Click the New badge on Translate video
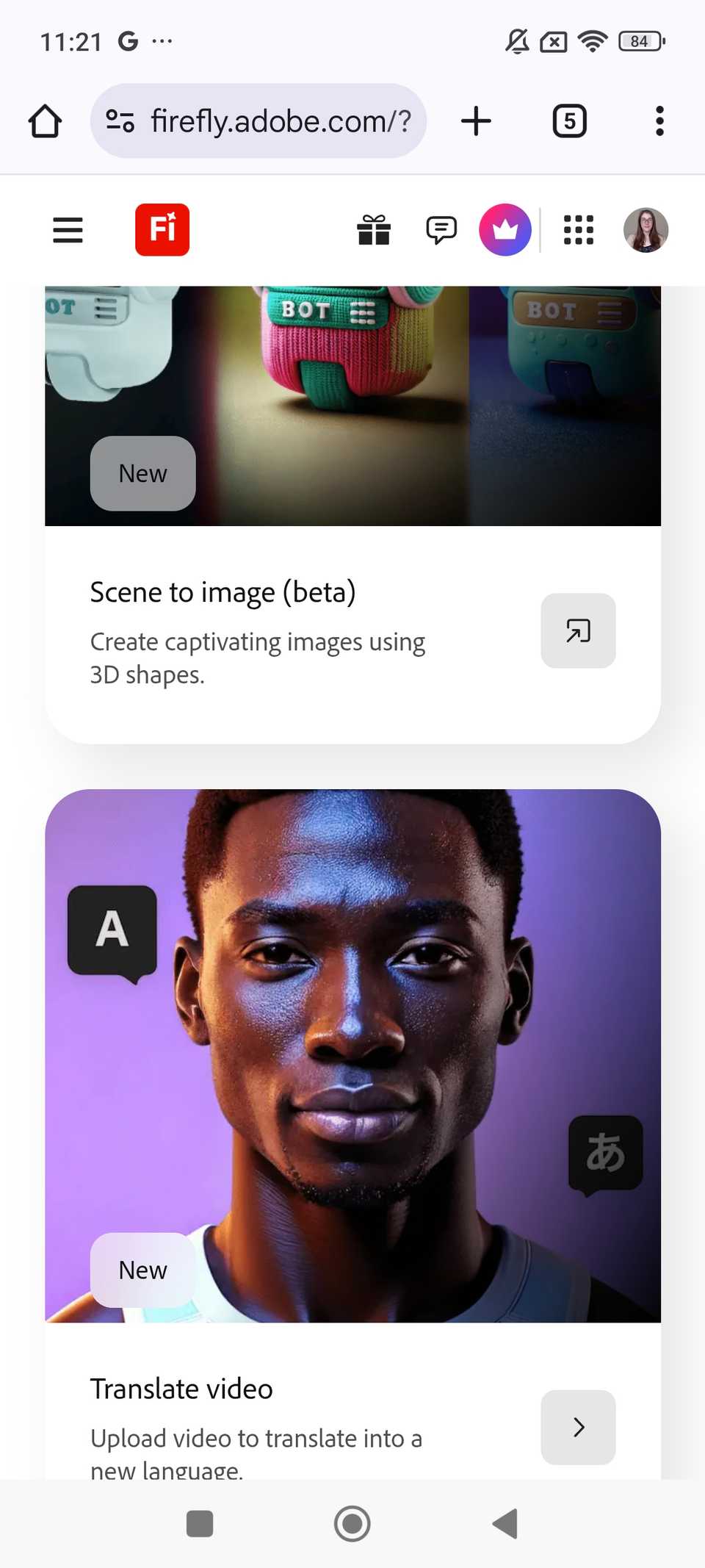The width and height of the screenshot is (705, 1568). point(142,1269)
